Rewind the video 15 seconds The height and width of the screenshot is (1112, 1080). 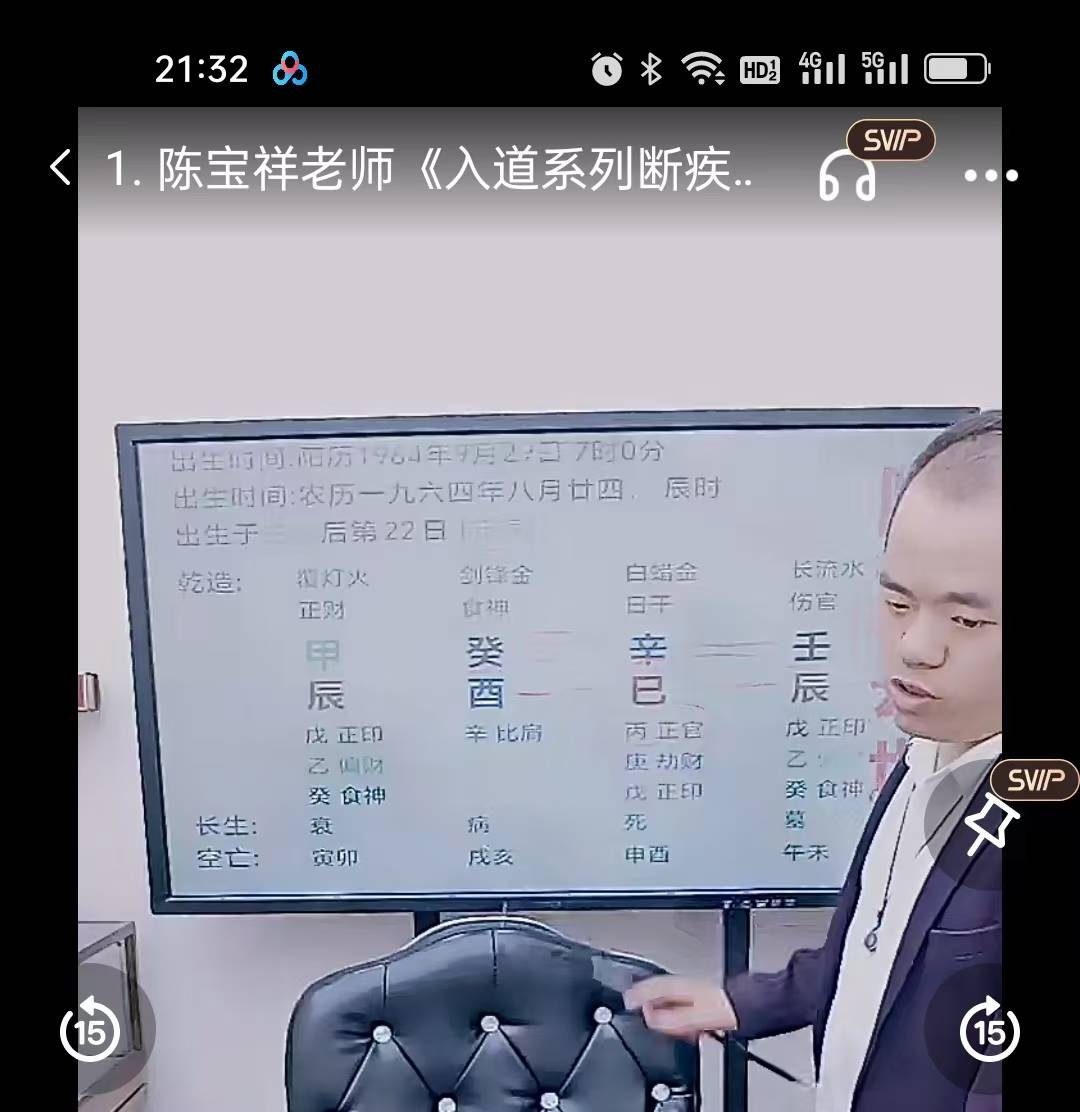[90, 1029]
